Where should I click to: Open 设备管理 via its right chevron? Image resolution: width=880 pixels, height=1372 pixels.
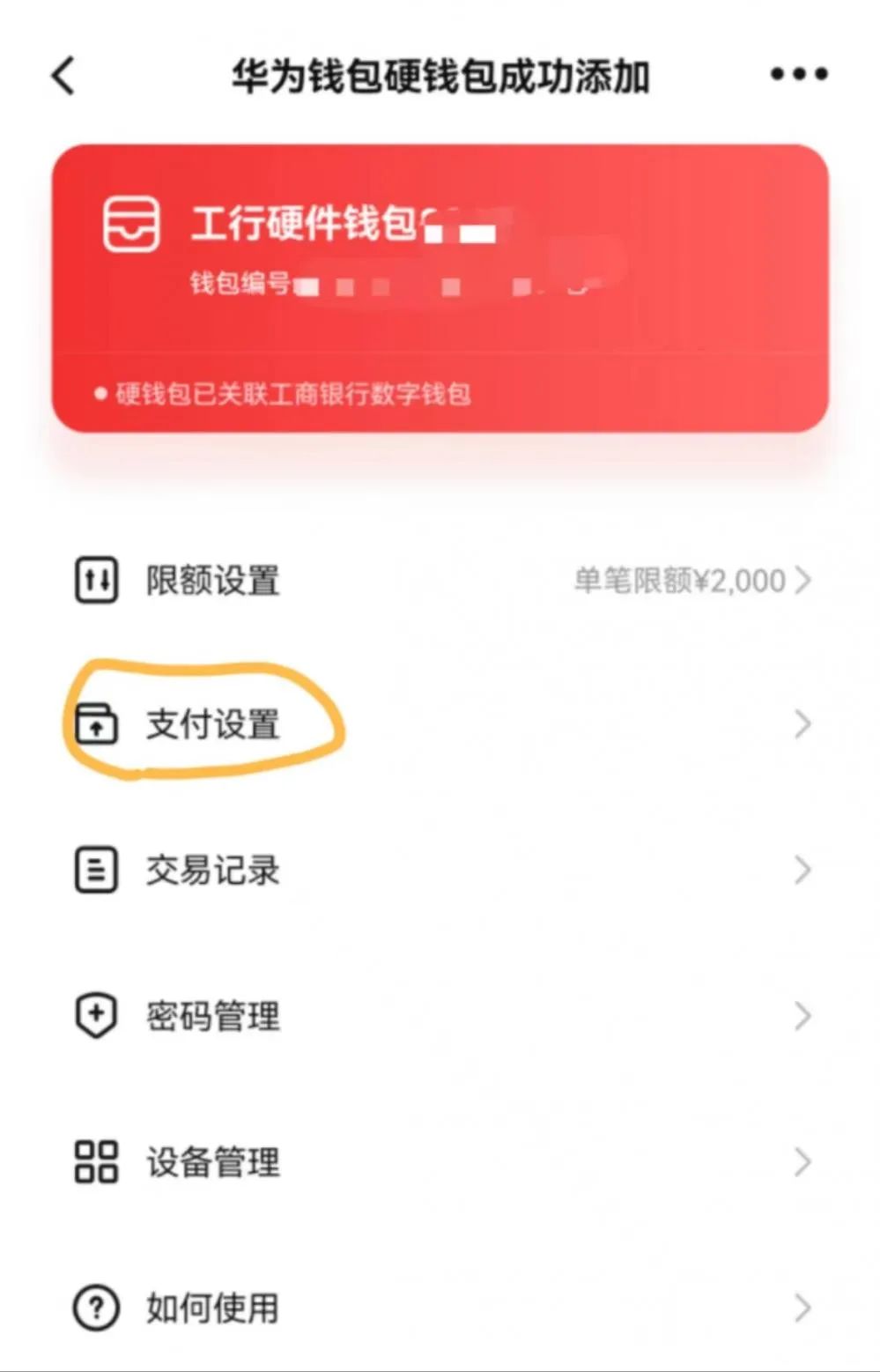tap(802, 1163)
